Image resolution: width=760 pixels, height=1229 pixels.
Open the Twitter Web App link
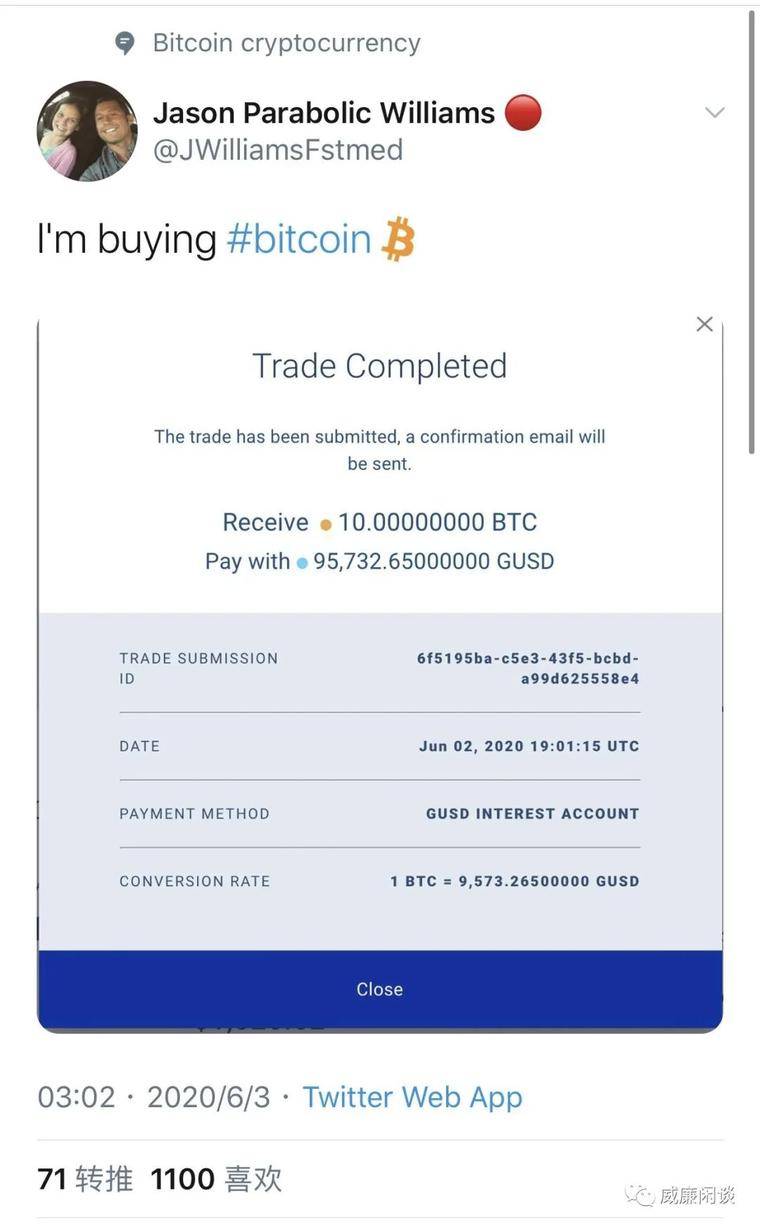(x=412, y=1097)
